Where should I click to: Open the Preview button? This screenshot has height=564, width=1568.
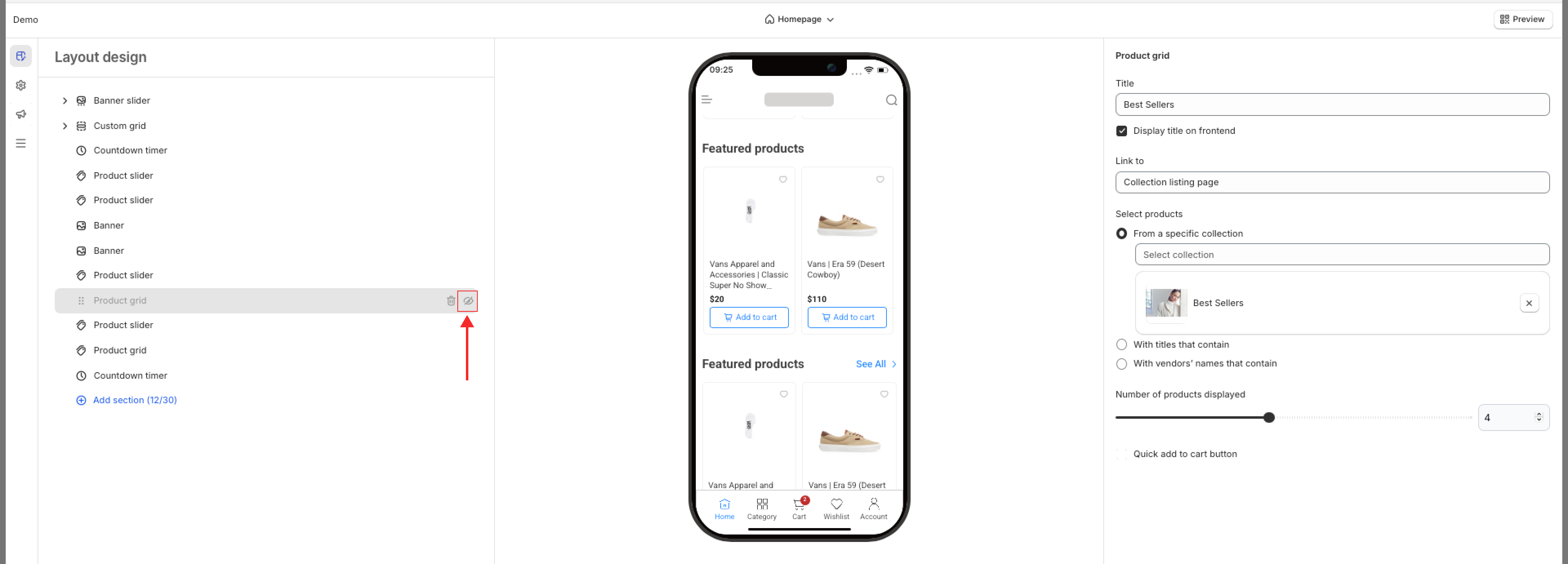1522,20
